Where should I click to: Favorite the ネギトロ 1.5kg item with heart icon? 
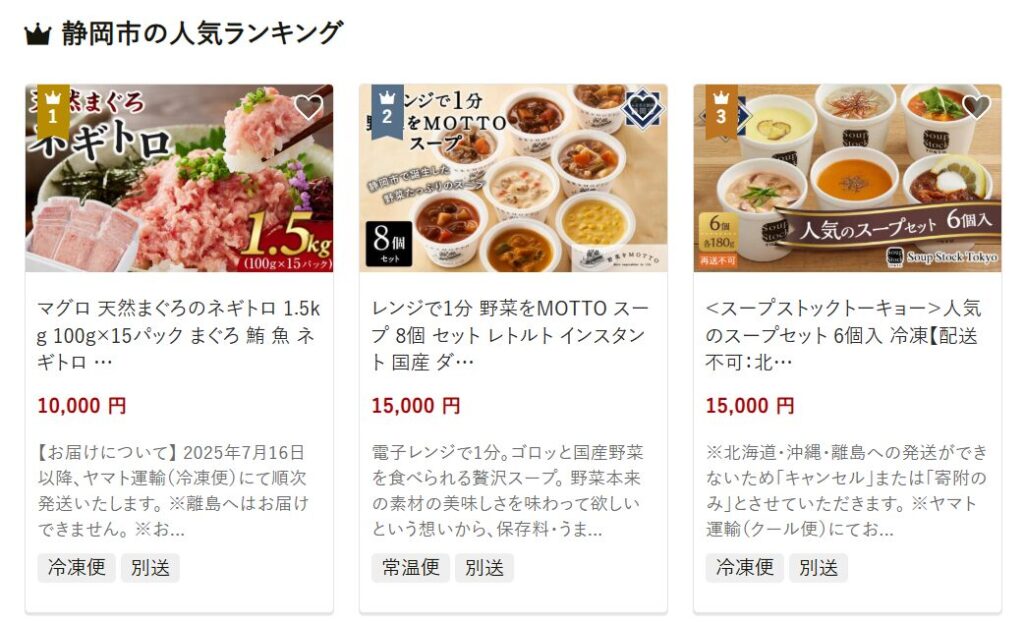(308, 107)
